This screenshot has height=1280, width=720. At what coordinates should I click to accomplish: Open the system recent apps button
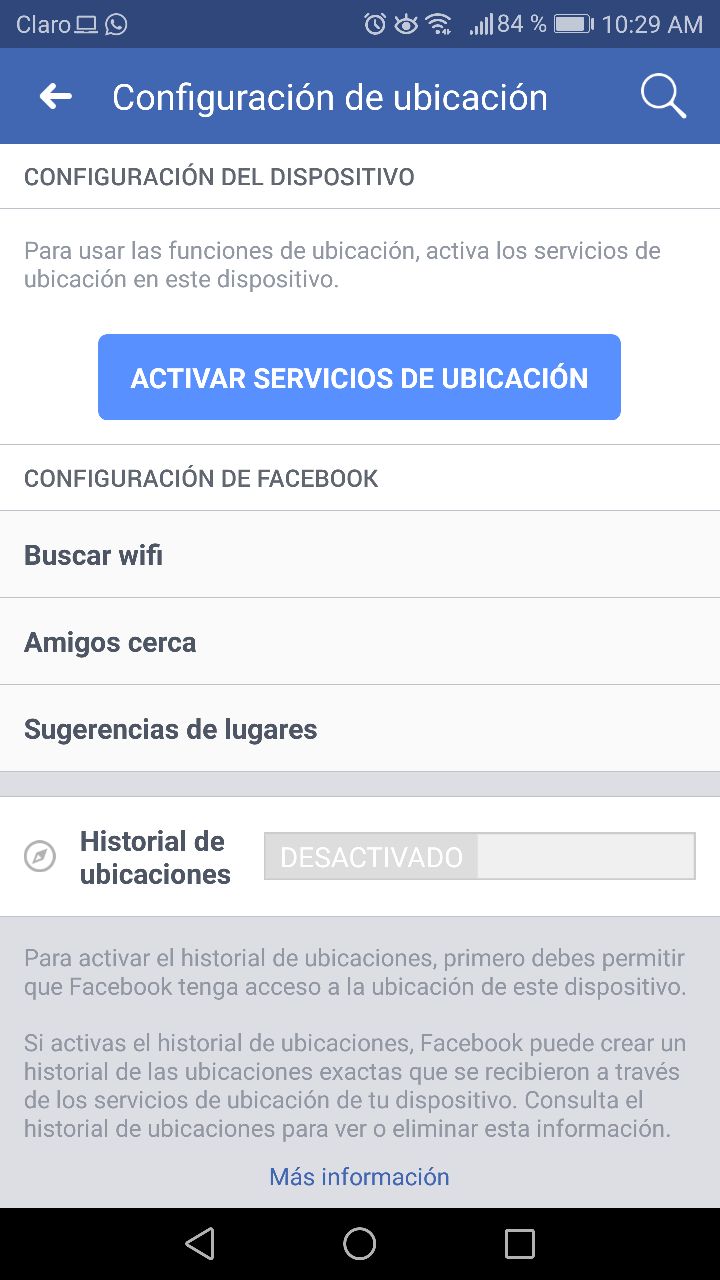(519, 1244)
